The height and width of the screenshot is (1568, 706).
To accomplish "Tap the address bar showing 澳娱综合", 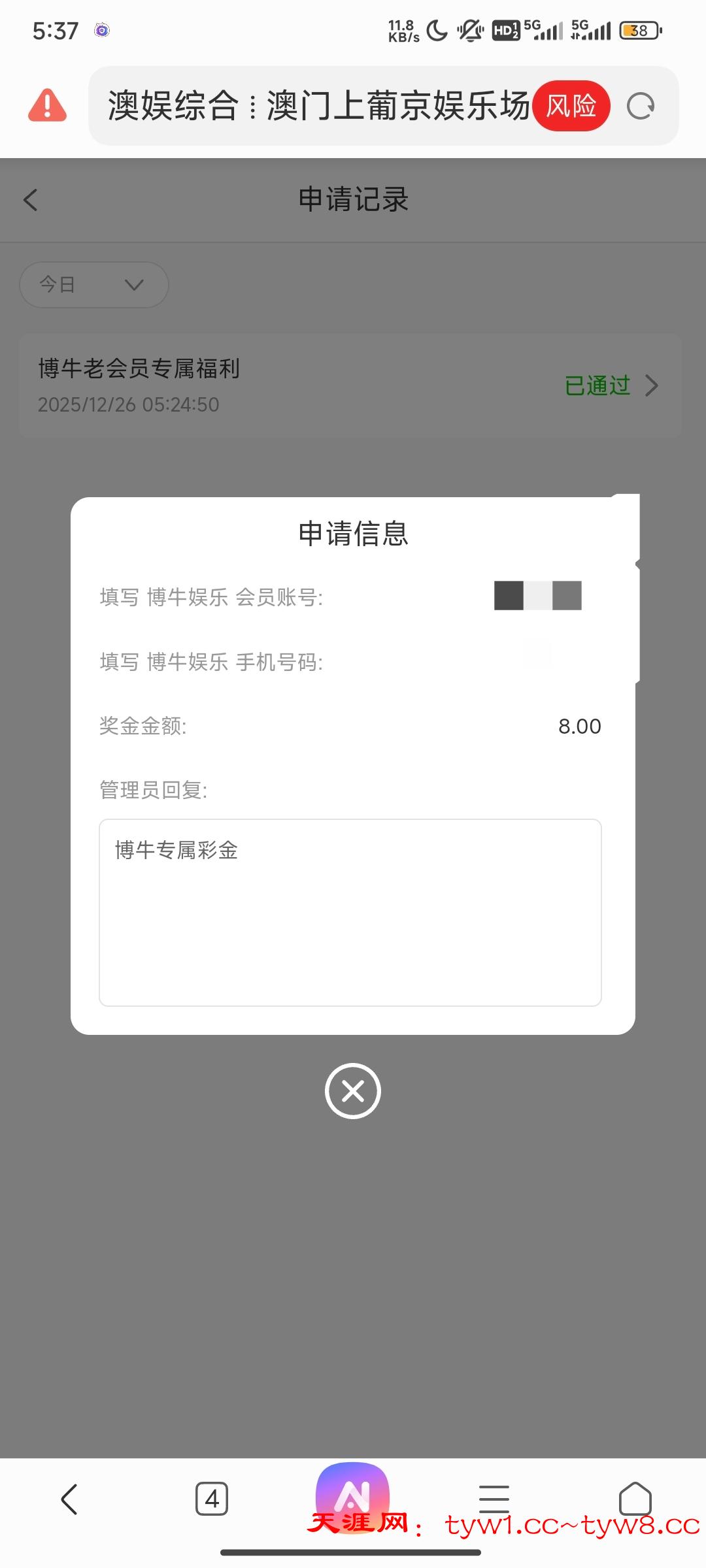I will point(318,106).
